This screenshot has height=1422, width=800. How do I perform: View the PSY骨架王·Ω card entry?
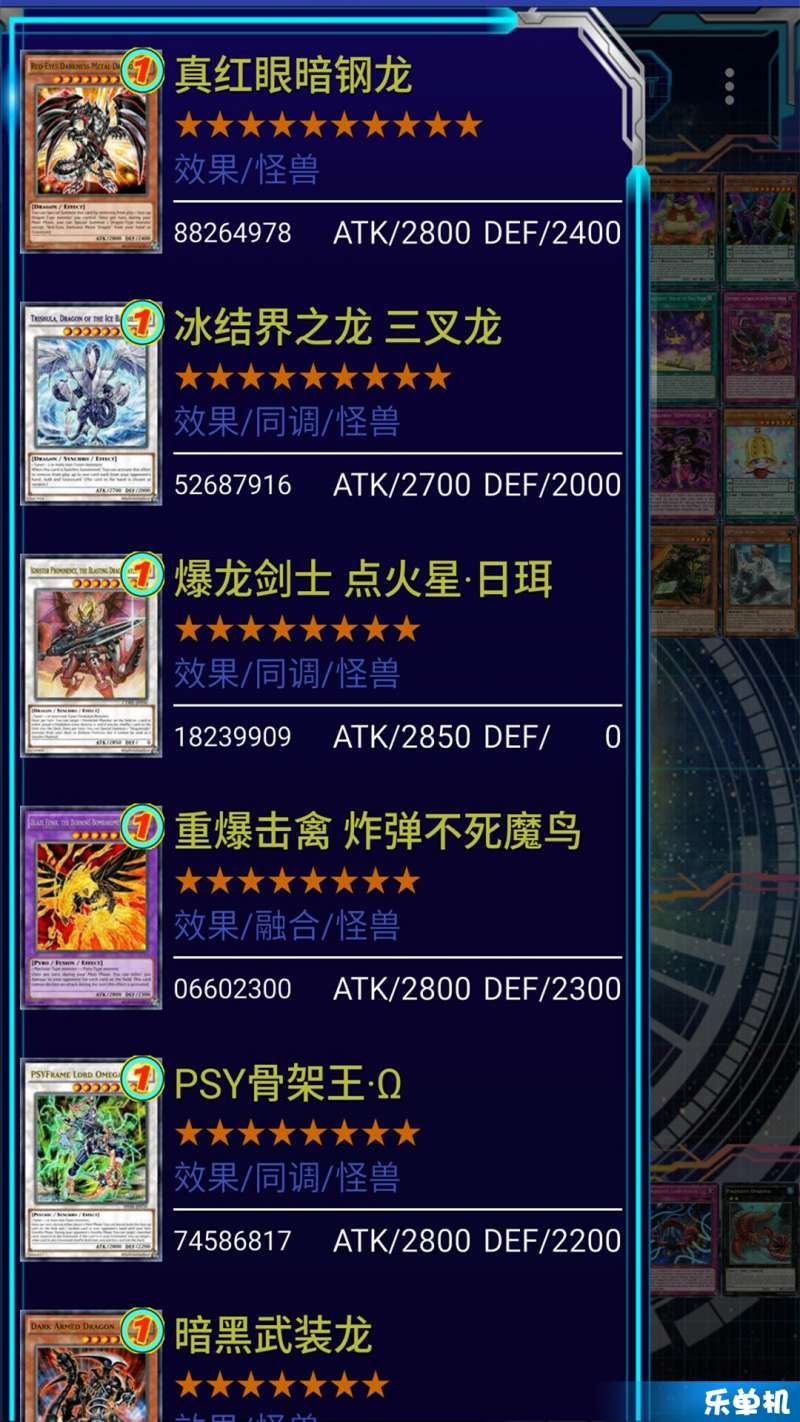[x=320, y=1160]
